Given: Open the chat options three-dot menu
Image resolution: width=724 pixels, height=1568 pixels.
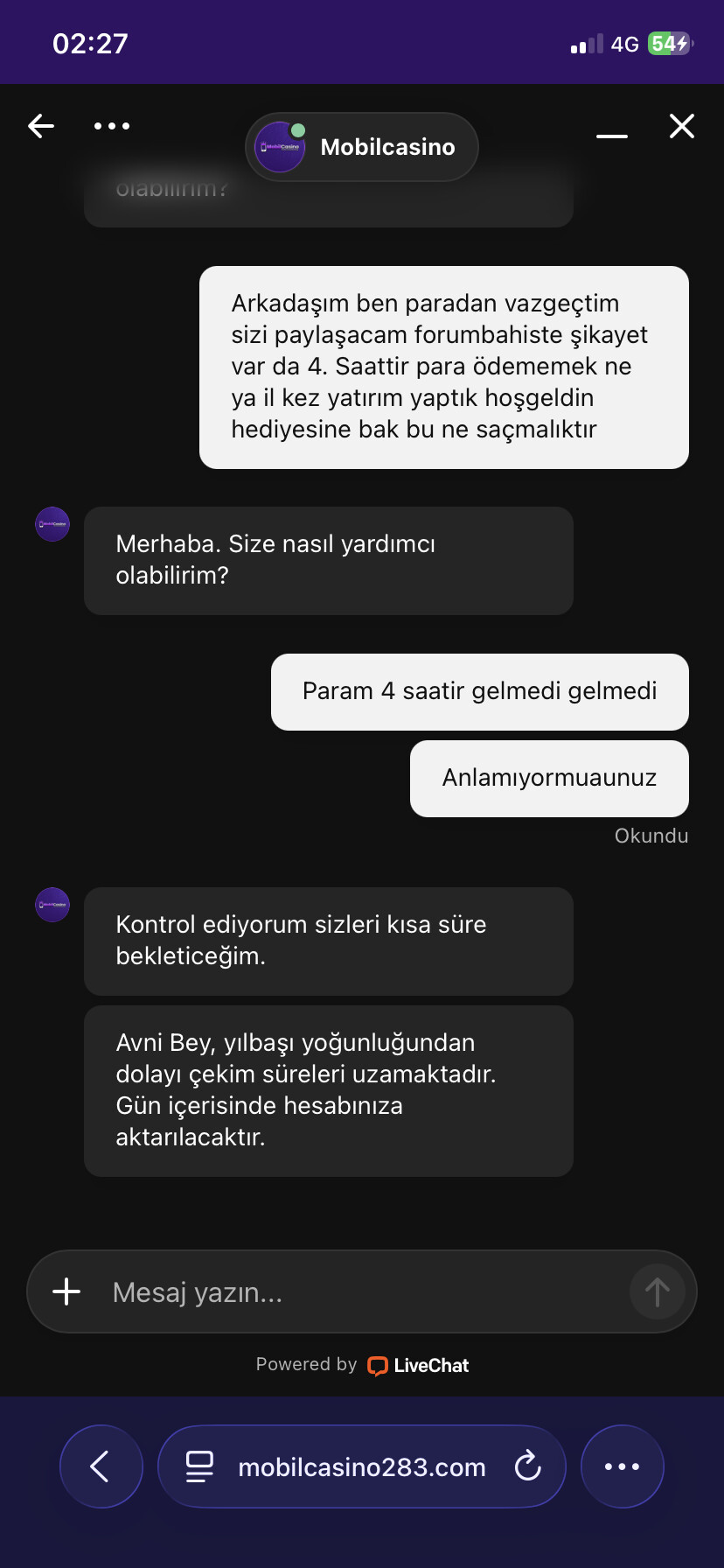Looking at the screenshot, I should (112, 126).
